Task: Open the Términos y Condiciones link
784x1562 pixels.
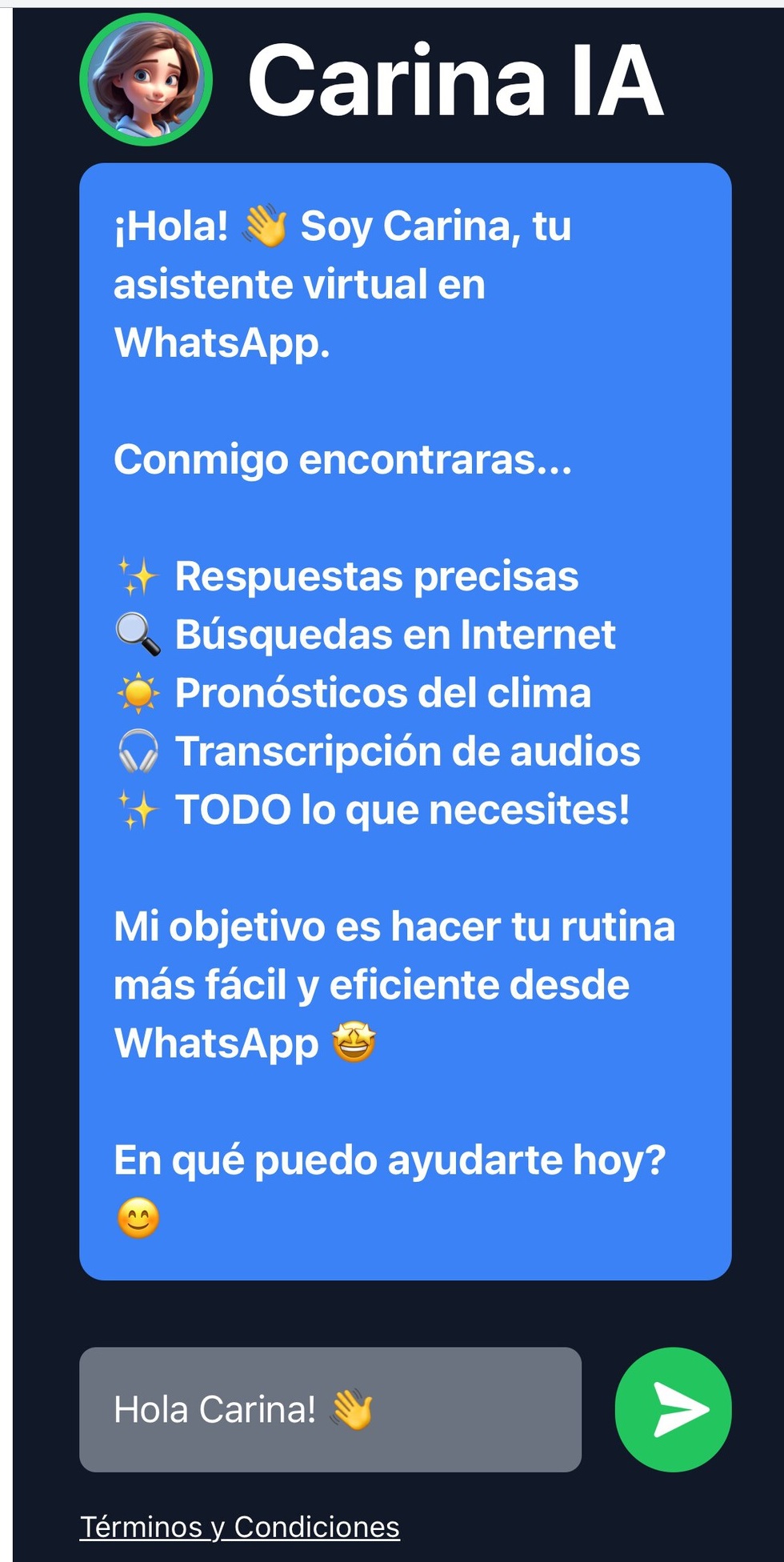Action: pos(239,1527)
